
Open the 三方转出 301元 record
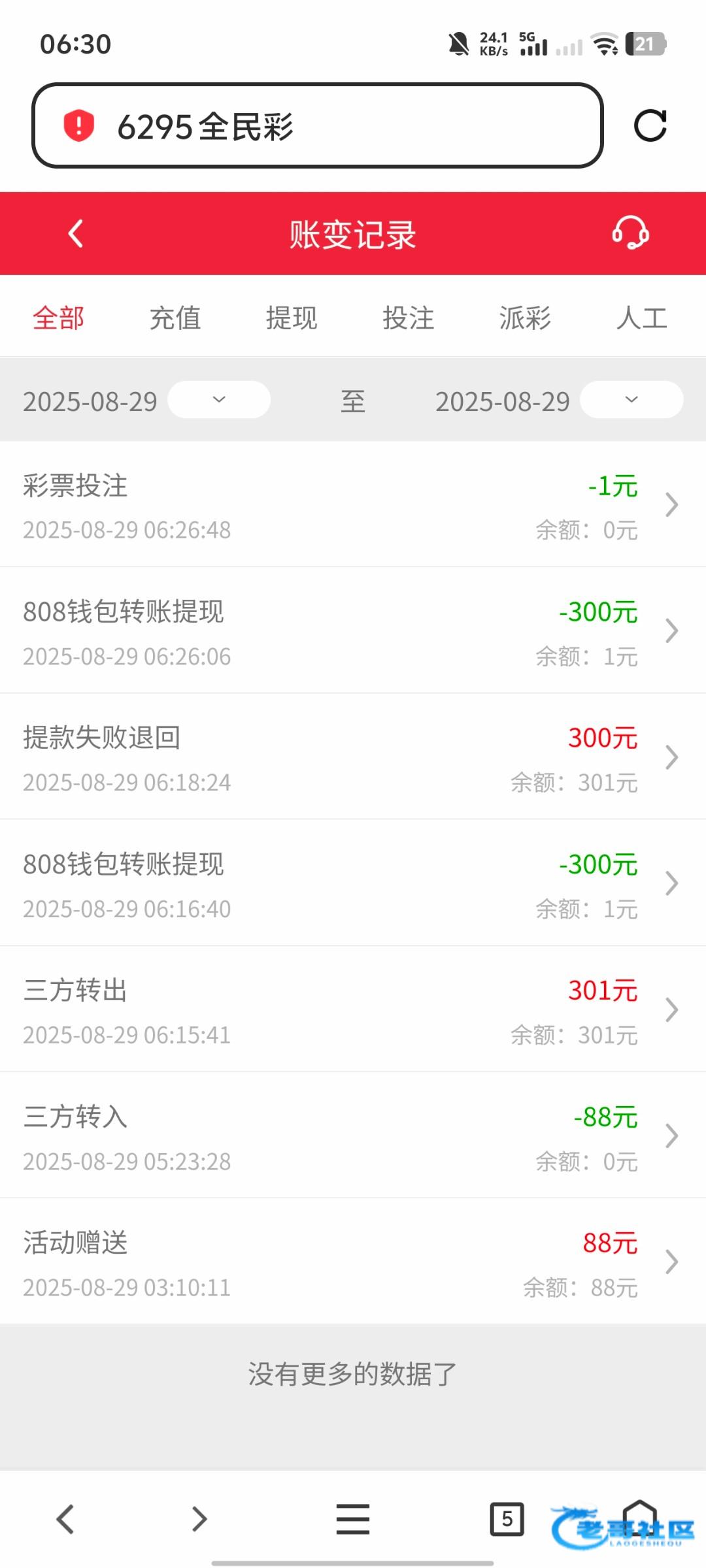pyautogui.click(x=353, y=1010)
